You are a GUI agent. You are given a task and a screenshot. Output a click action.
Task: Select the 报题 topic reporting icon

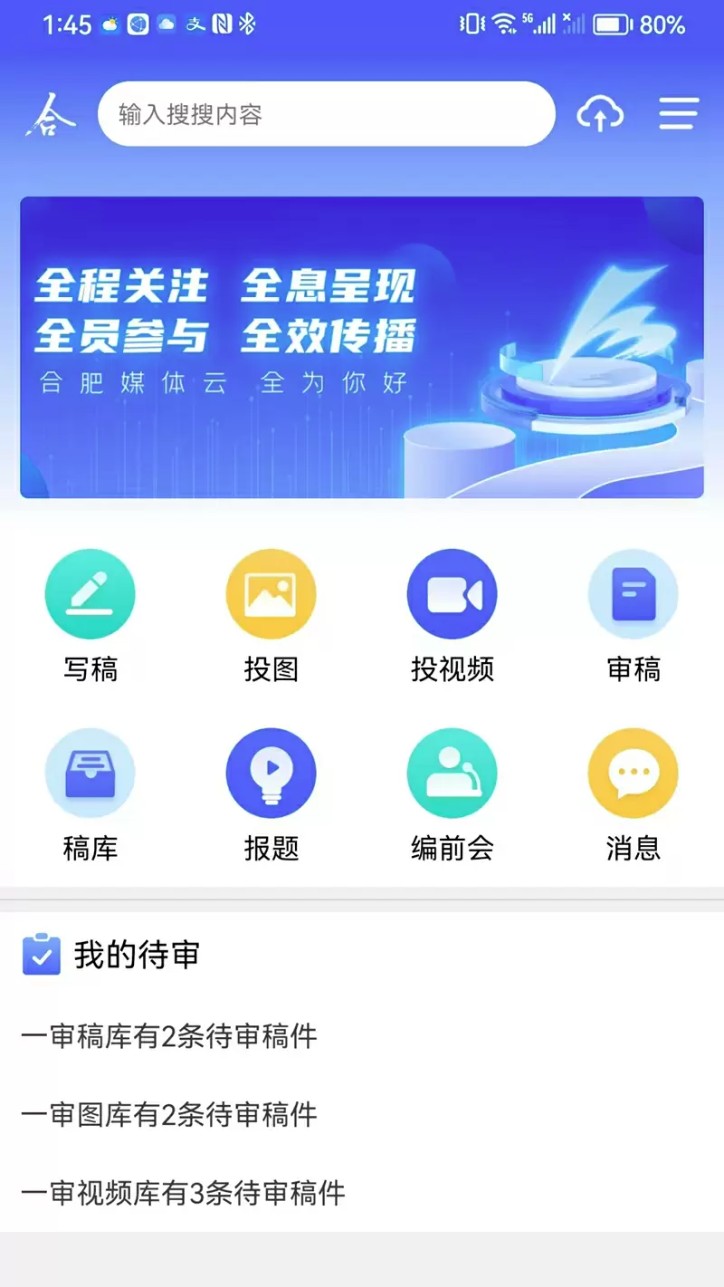(x=271, y=771)
